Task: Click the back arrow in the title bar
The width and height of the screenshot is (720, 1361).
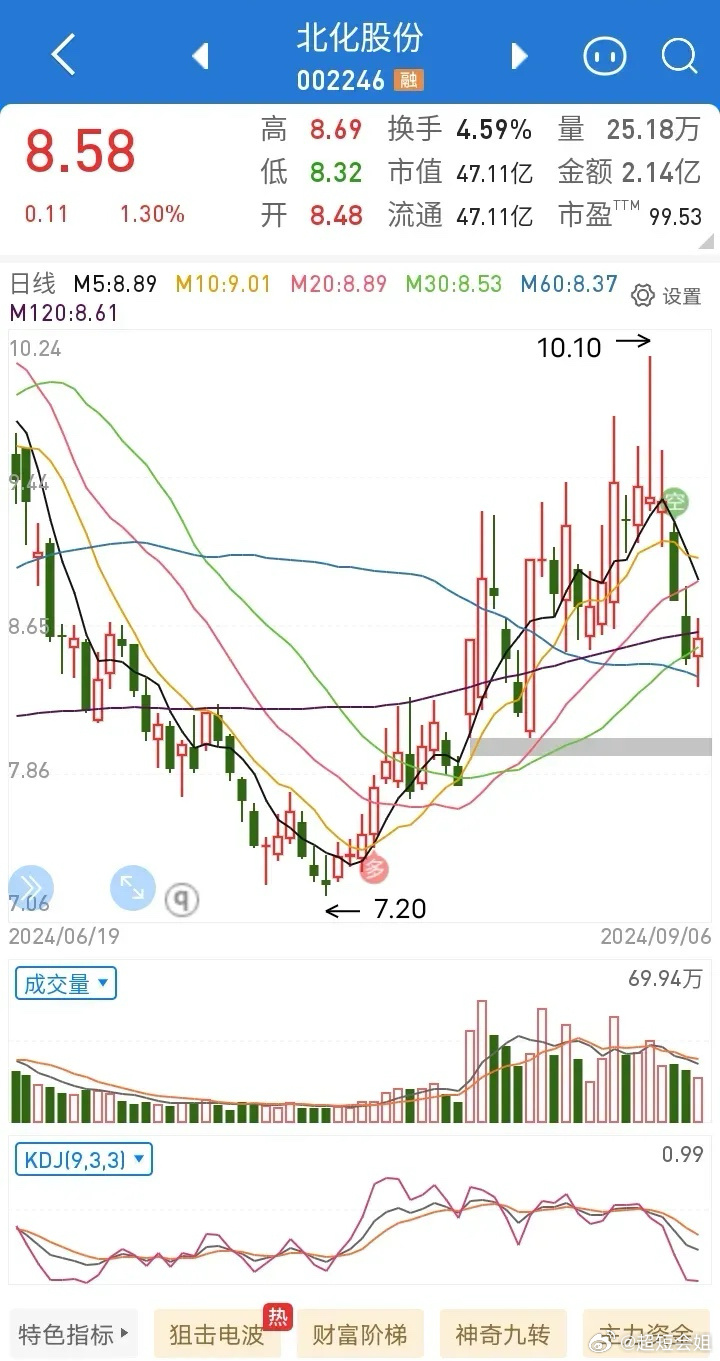Action: click(62, 55)
